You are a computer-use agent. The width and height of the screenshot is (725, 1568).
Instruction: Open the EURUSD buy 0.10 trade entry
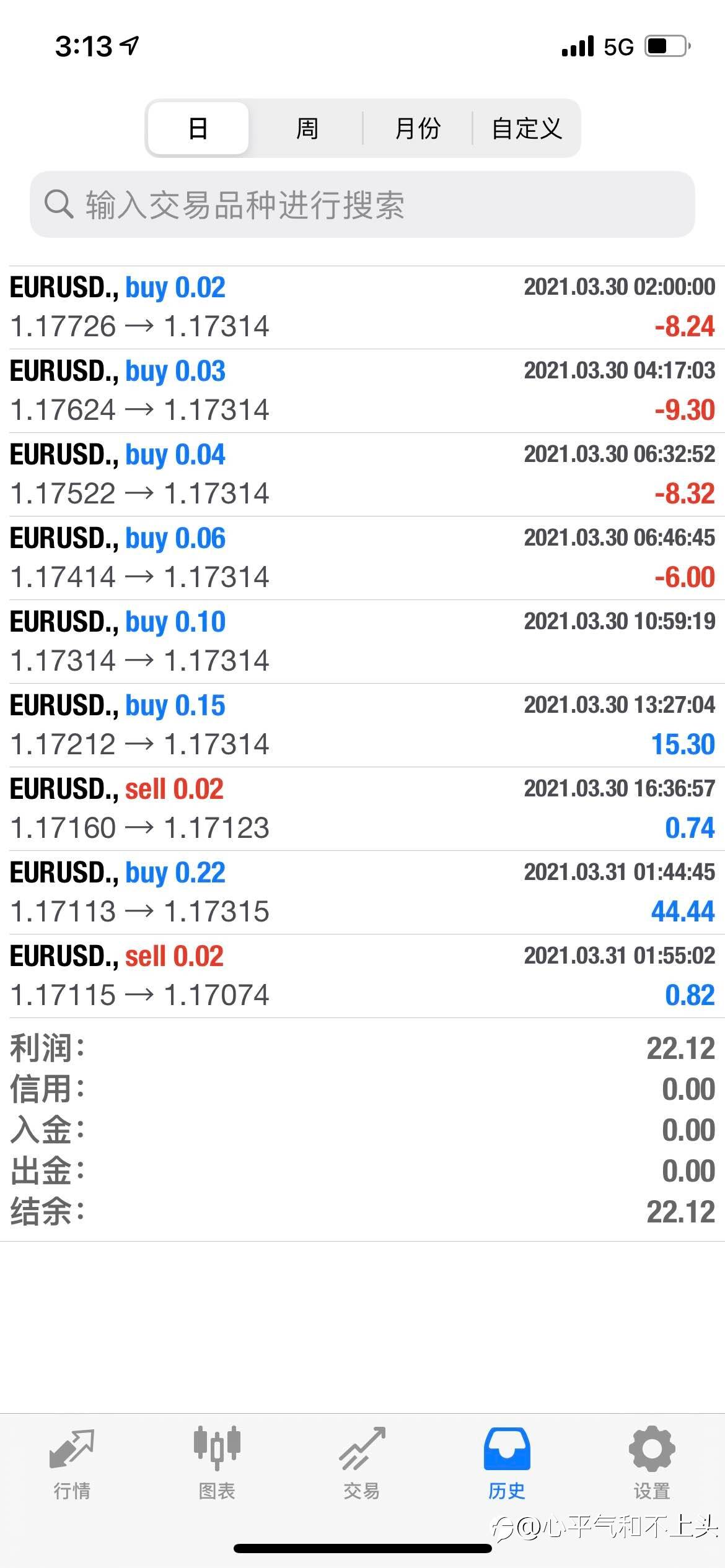362,642
